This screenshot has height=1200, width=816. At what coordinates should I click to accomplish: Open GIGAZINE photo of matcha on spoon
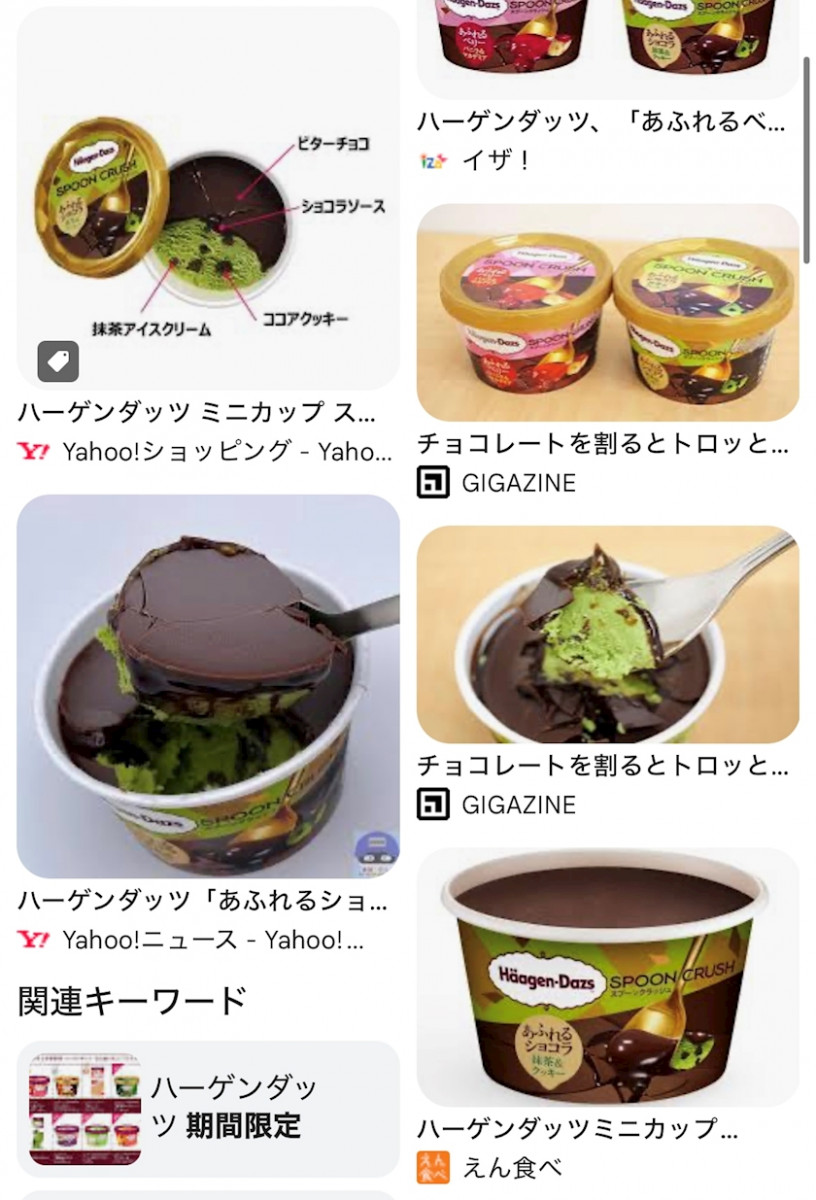(x=607, y=634)
